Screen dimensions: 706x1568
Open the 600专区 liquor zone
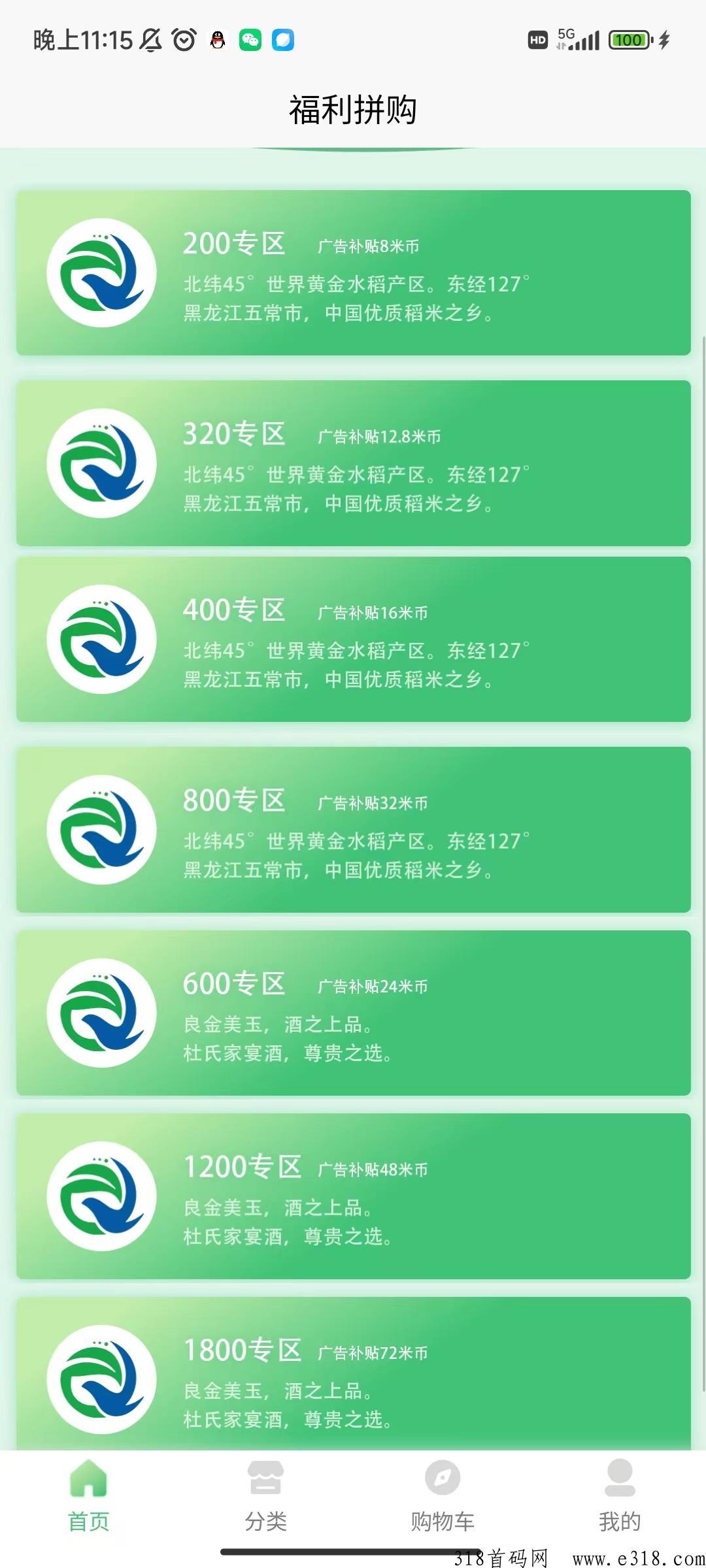pyautogui.click(x=353, y=1013)
